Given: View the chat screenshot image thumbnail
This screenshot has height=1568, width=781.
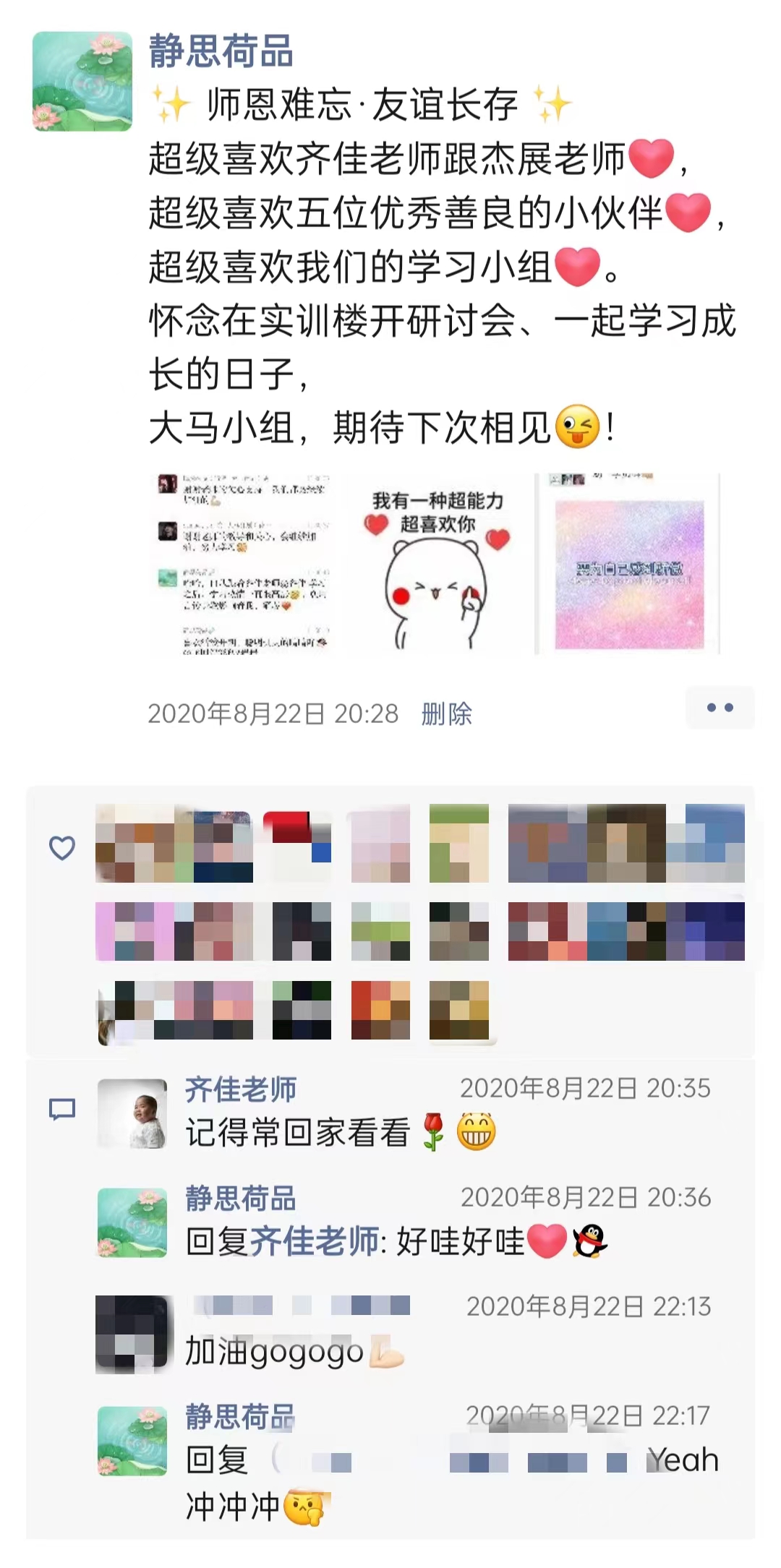Looking at the screenshot, I should click(x=244, y=565).
